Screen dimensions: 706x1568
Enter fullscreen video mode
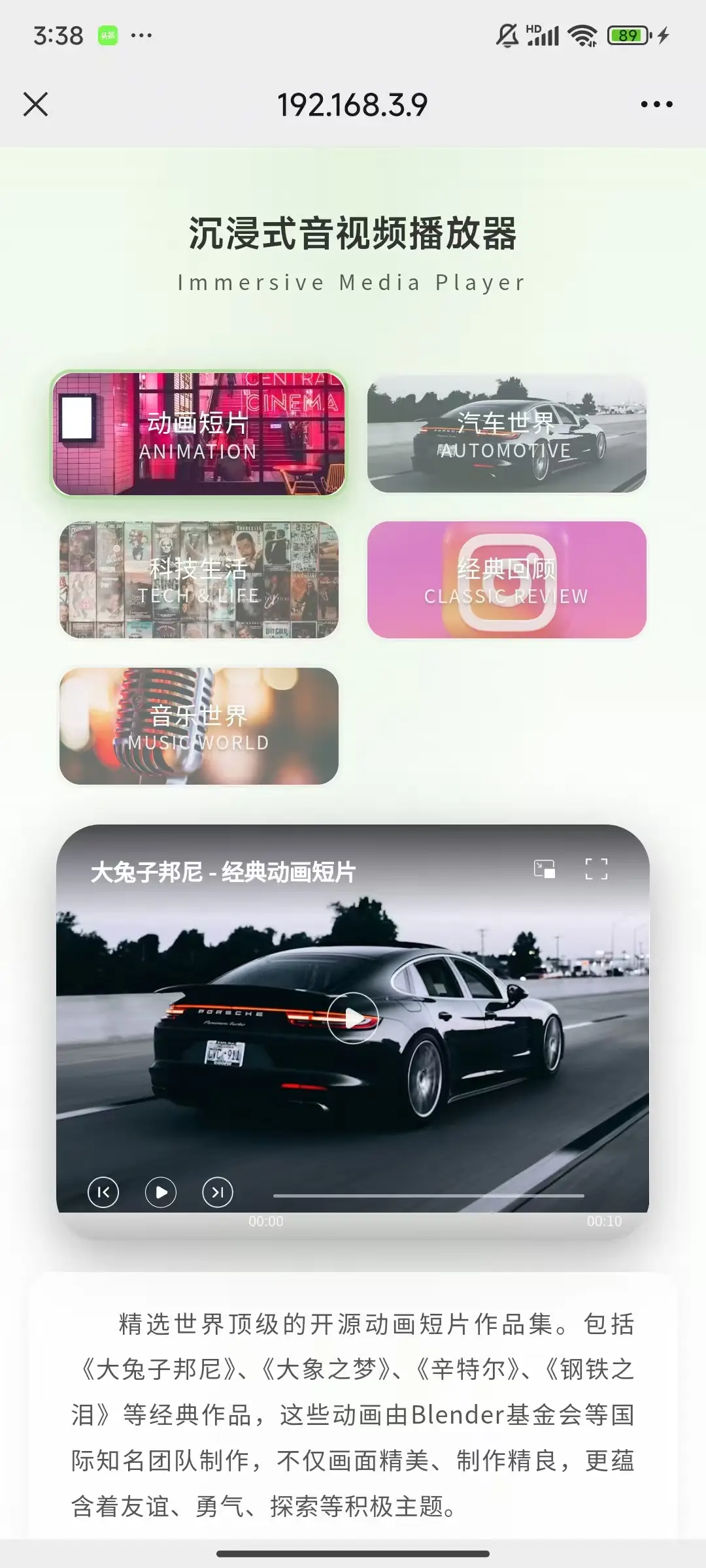pos(596,869)
